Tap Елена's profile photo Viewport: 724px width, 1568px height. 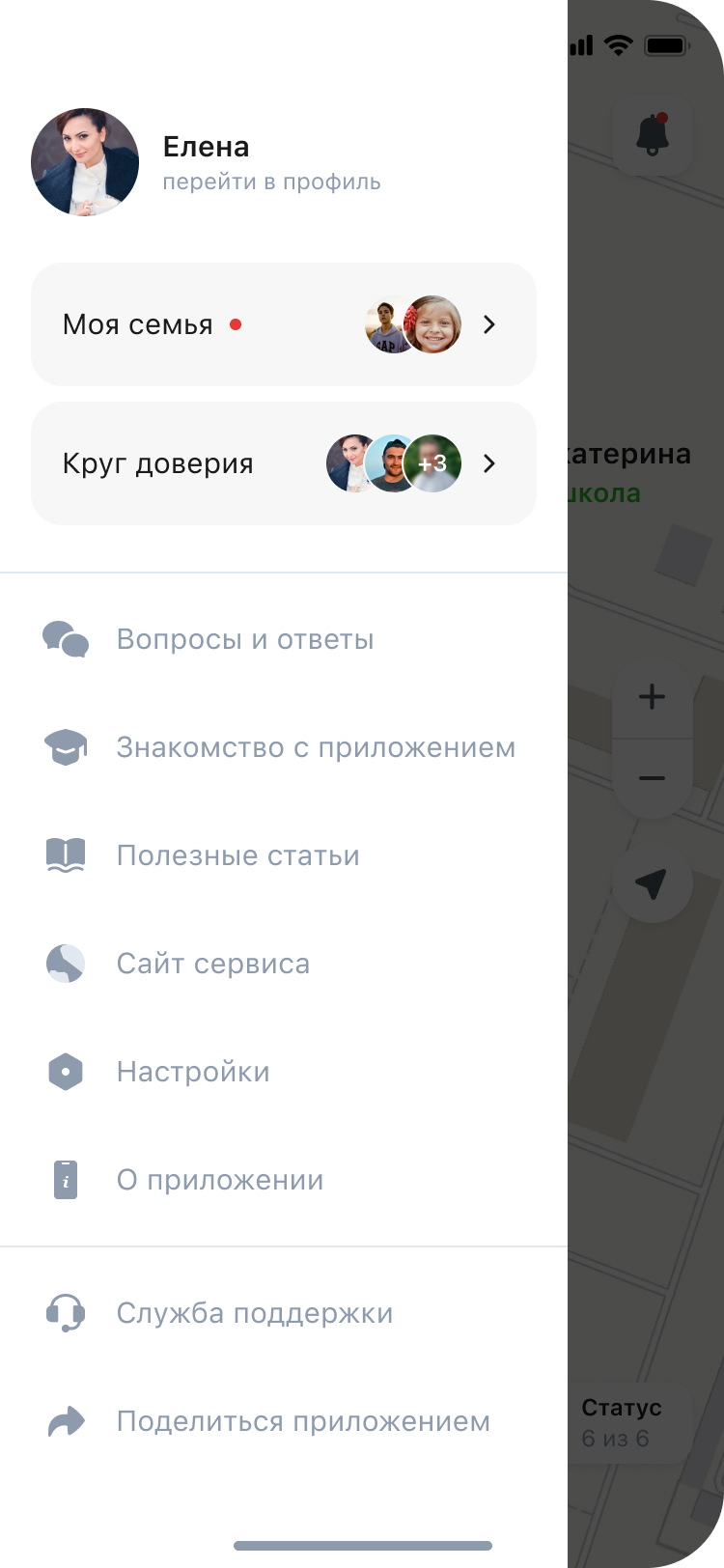[85, 162]
